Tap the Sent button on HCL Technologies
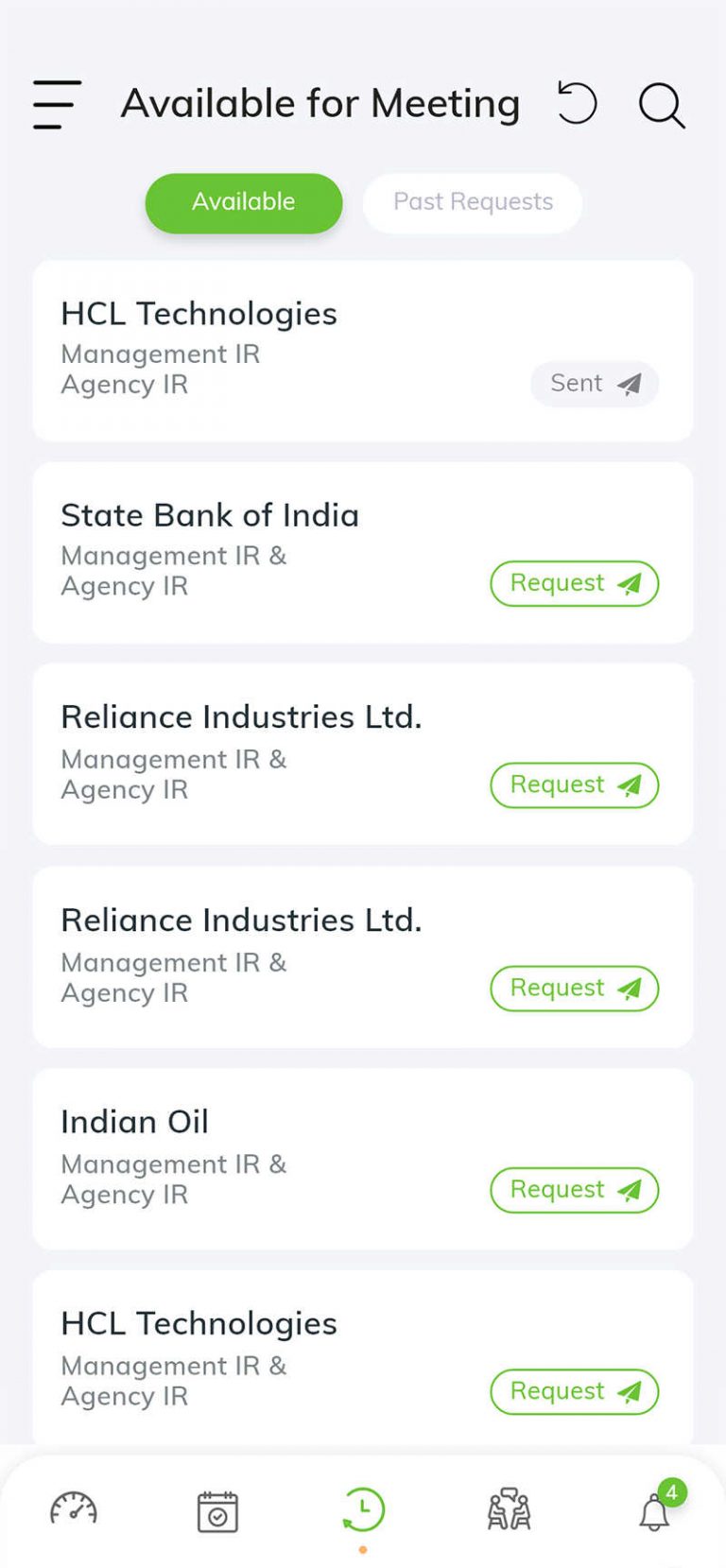 pyautogui.click(x=595, y=384)
